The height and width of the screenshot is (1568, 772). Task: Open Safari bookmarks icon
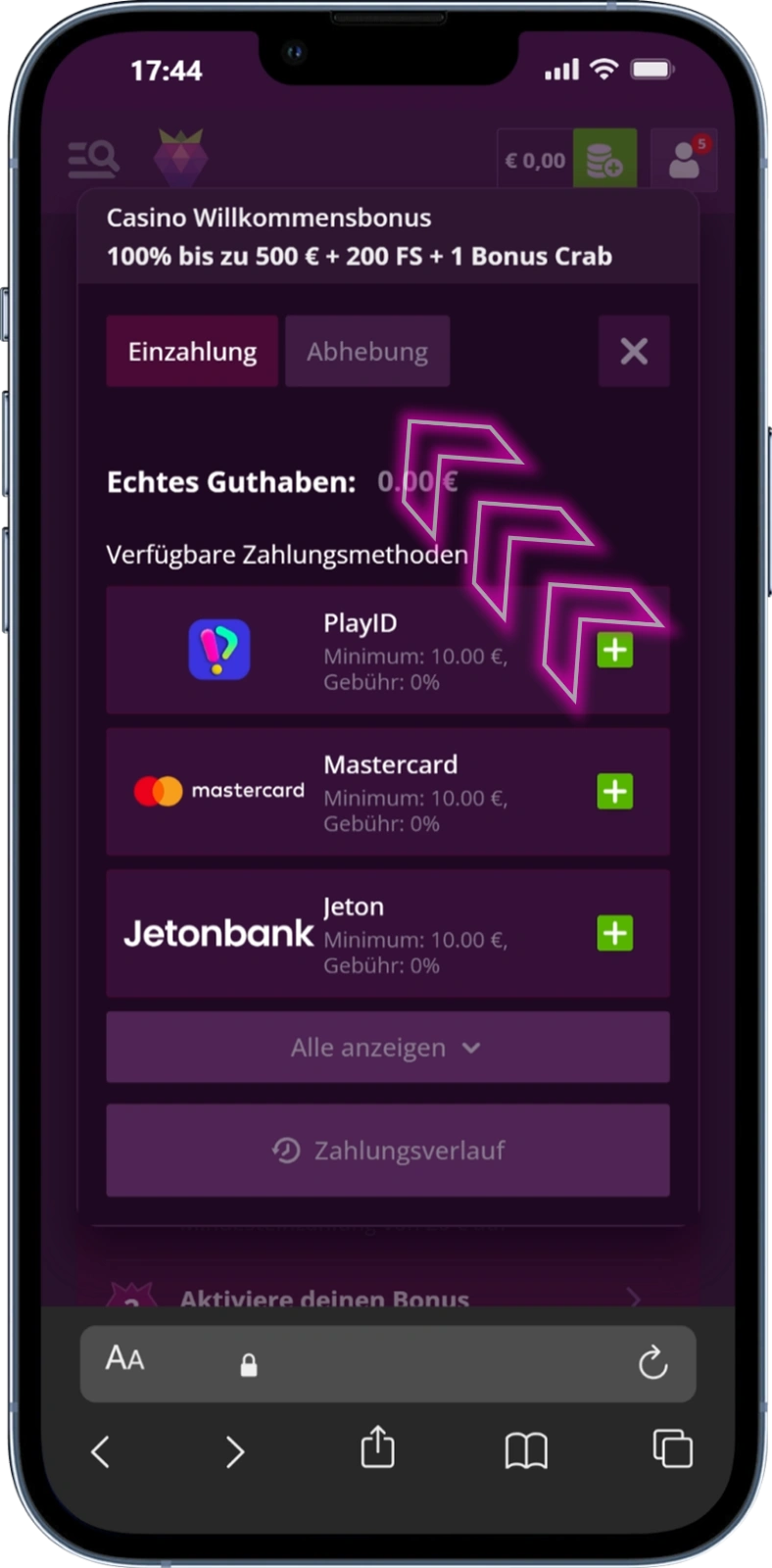[526, 1449]
